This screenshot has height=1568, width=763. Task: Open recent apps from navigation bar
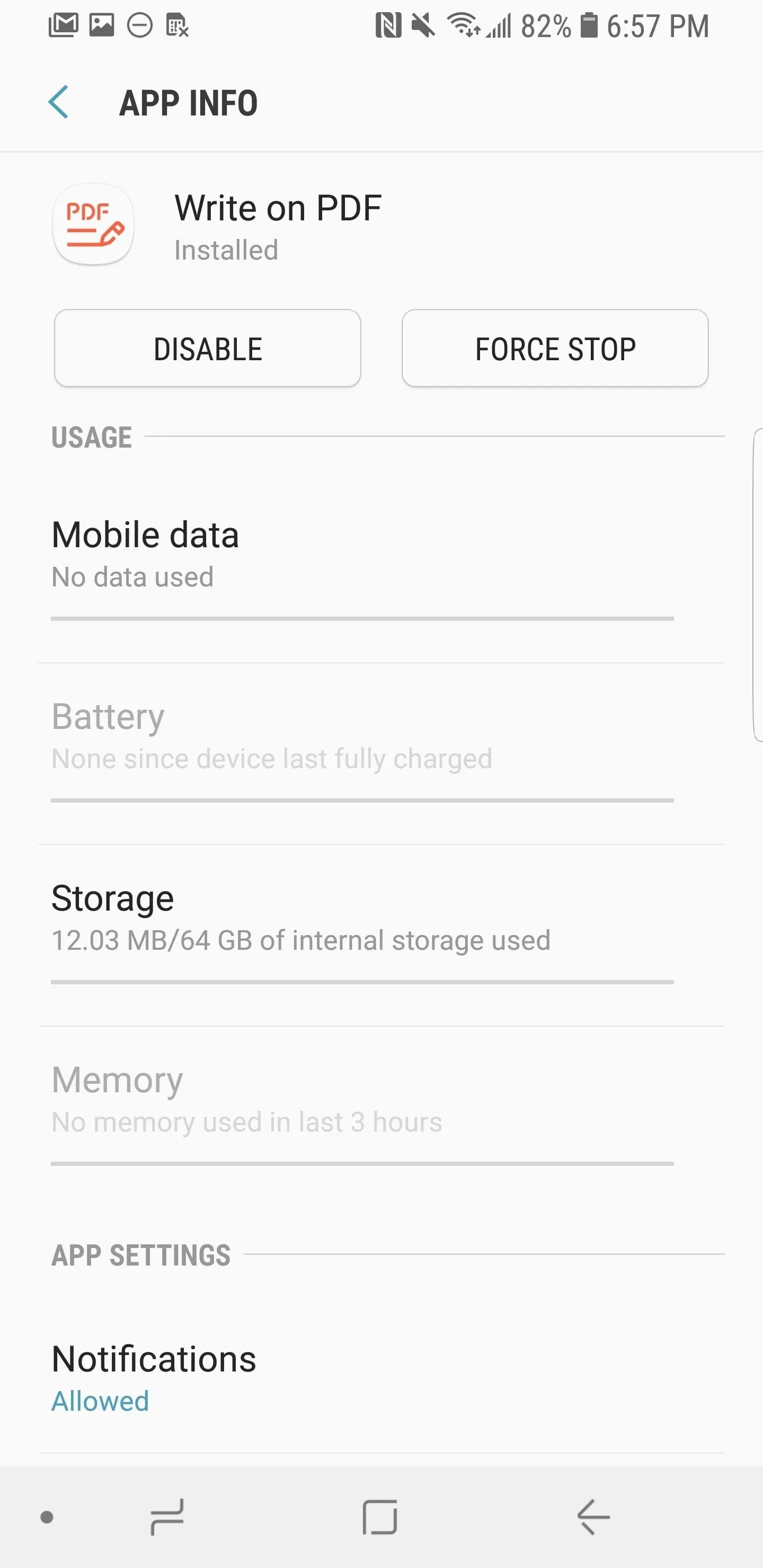pos(167,1517)
